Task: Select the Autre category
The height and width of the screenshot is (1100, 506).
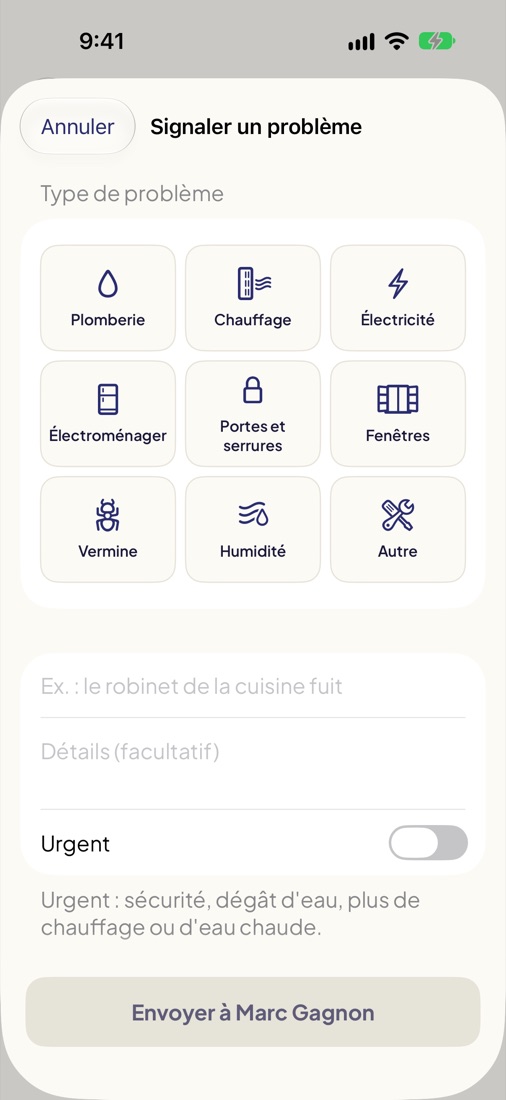Action: point(398,529)
